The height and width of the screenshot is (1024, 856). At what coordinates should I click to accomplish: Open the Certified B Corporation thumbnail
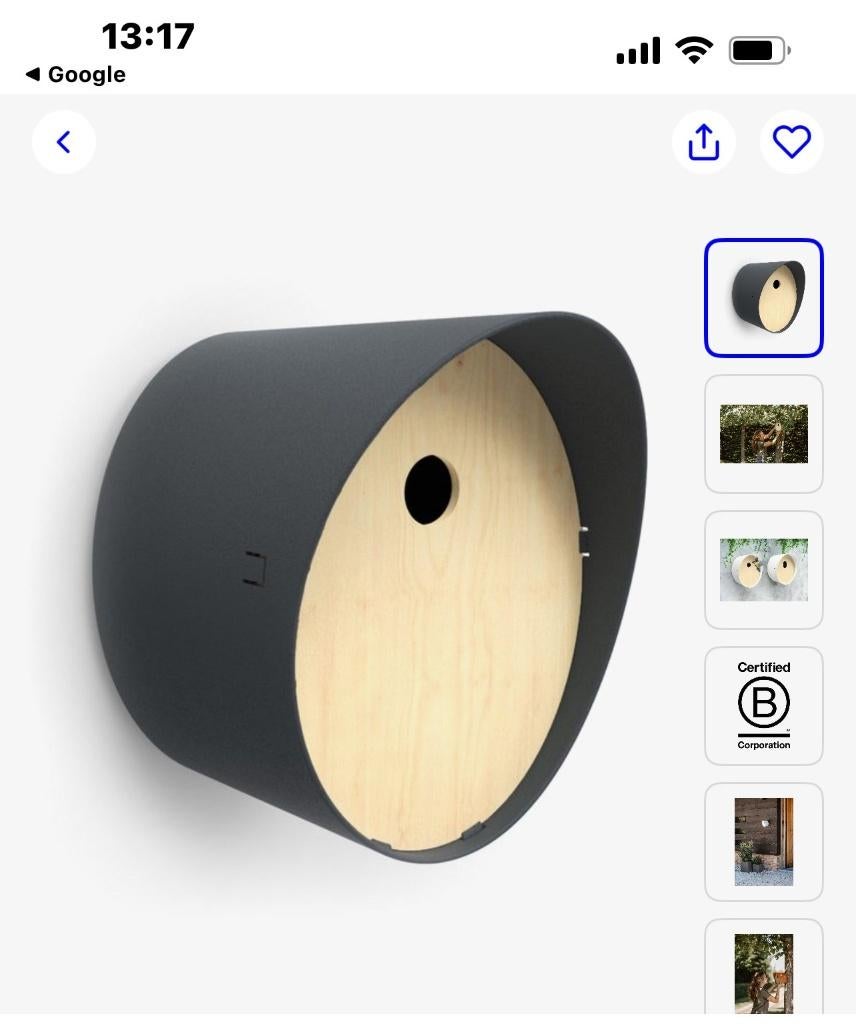tap(764, 706)
